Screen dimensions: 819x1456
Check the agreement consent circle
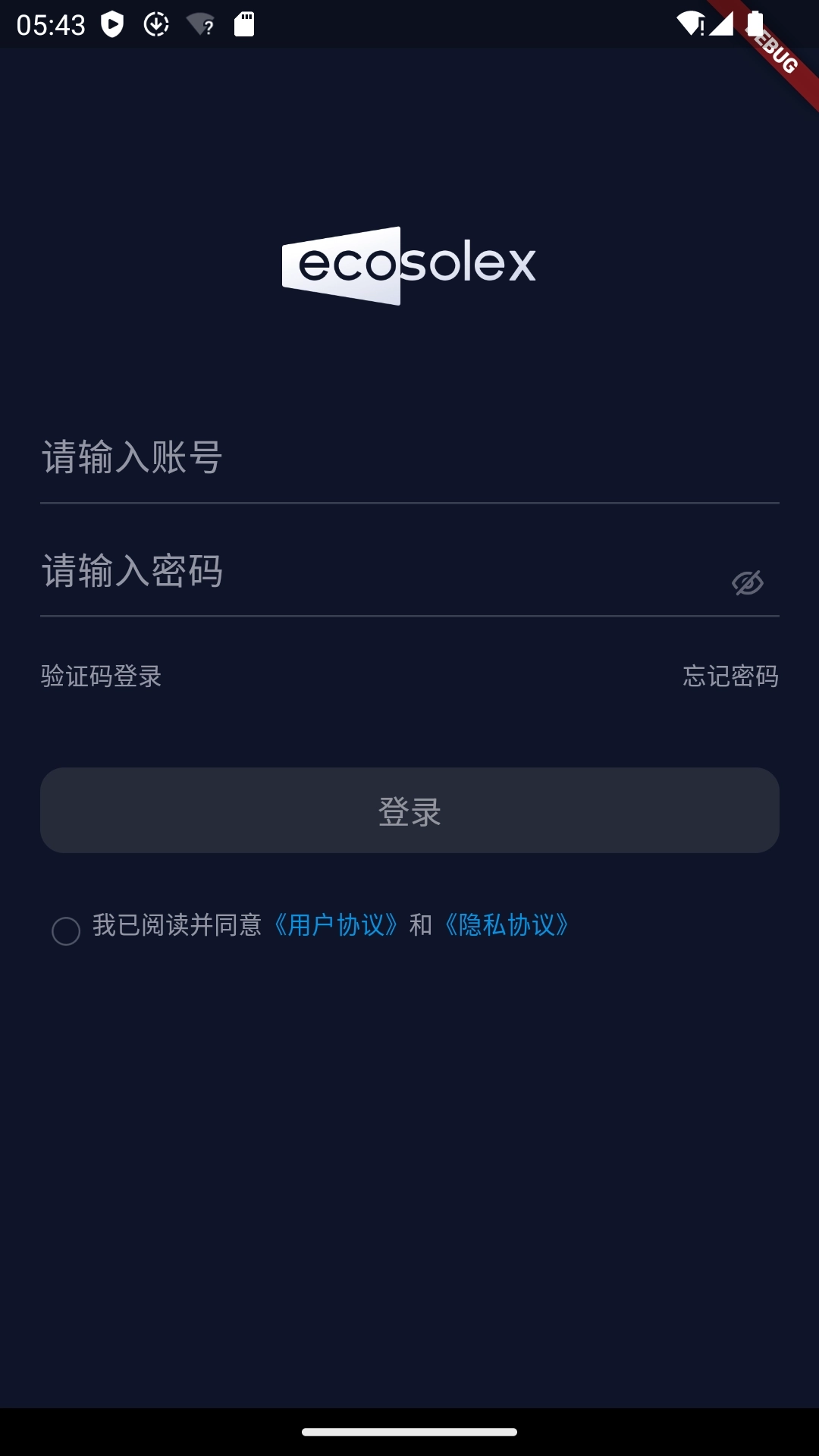66,930
